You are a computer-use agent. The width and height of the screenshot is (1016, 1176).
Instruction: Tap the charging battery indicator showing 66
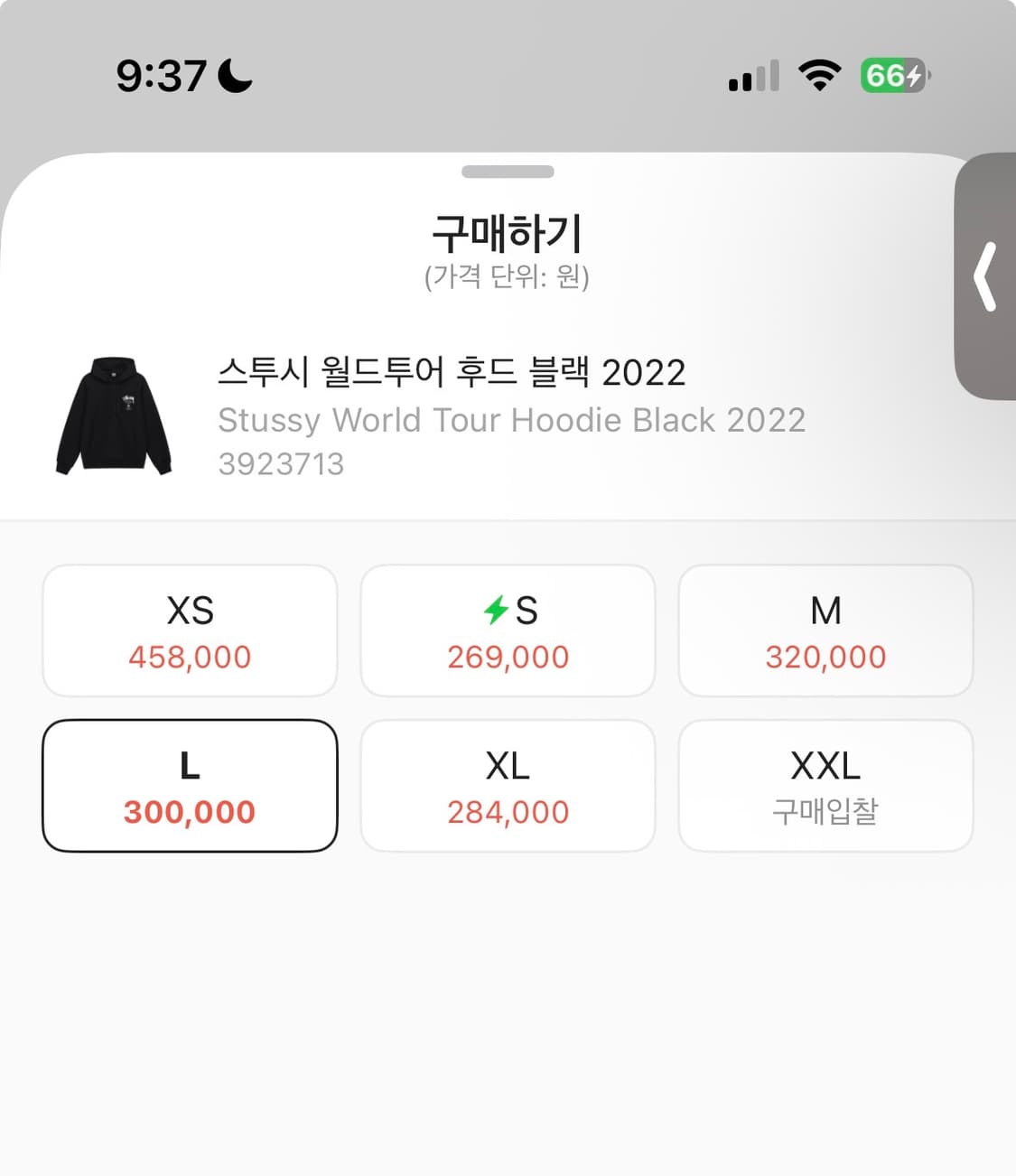tap(893, 76)
